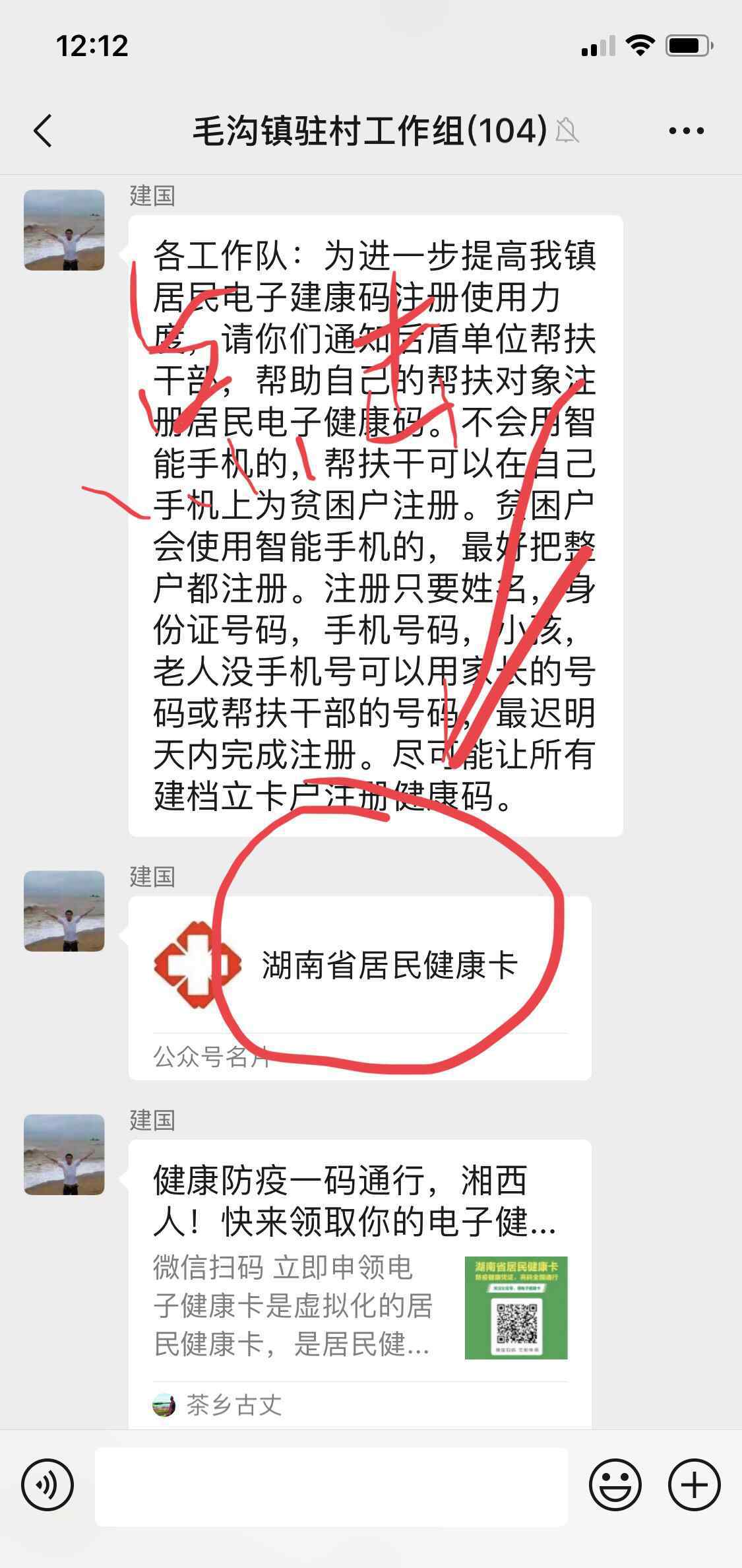Open the plus attachment menu

[x=694, y=1485]
